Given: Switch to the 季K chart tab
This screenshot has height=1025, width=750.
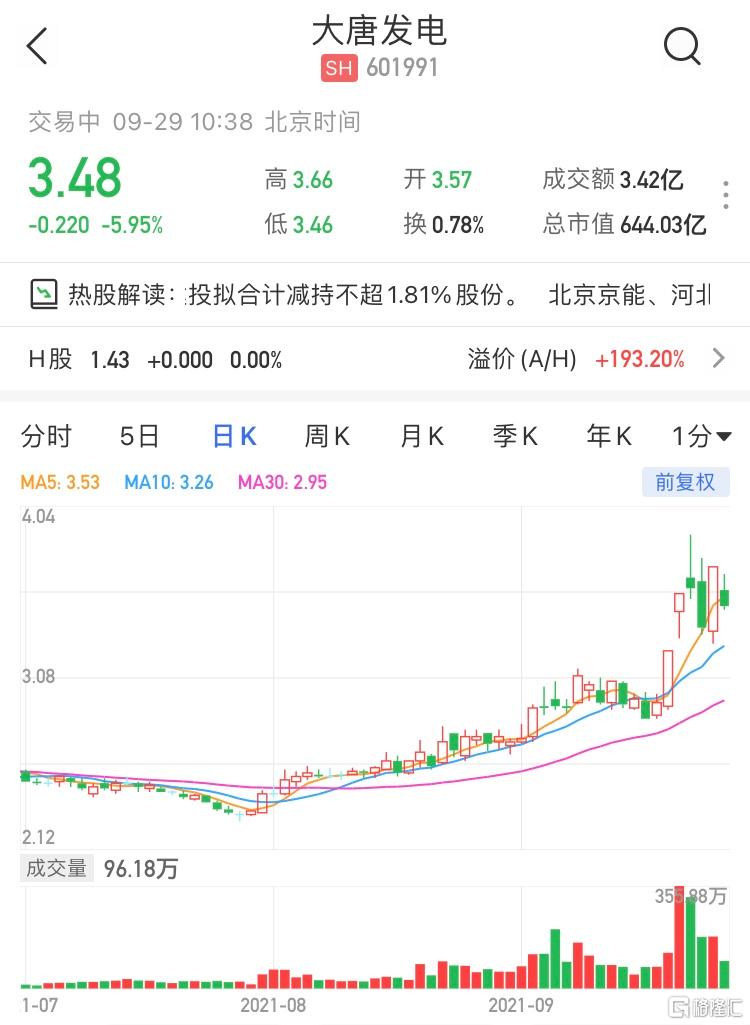Looking at the screenshot, I should point(515,436).
